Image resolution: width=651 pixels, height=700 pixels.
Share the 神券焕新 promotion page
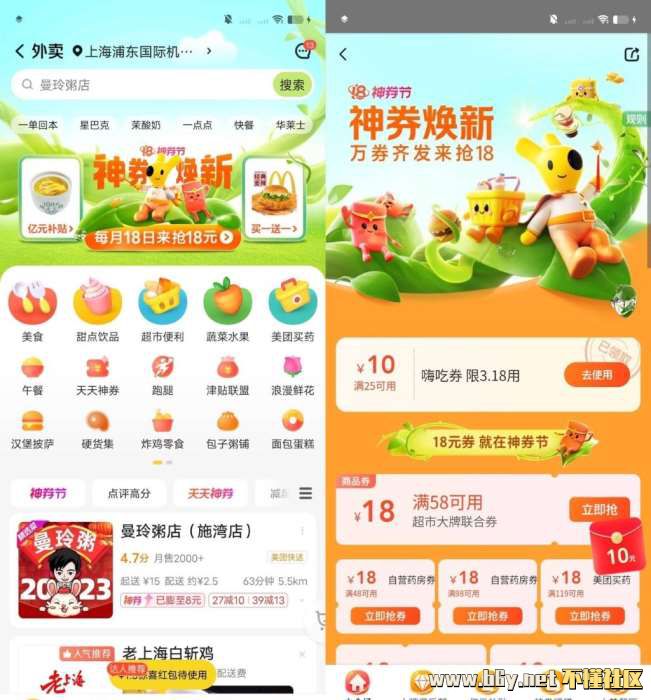pyautogui.click(x=631, y=55)
